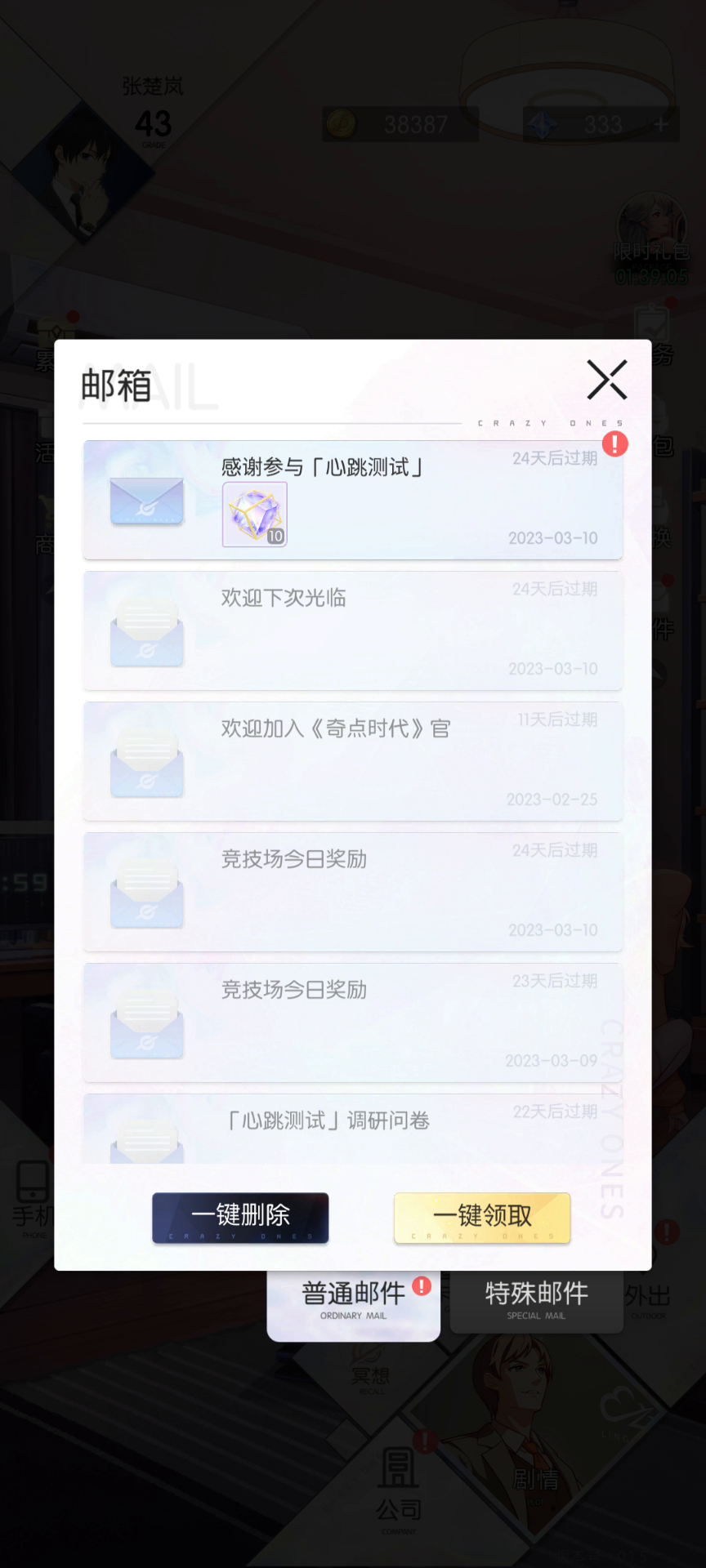Open 竞技场今日奖励 mail dated 2023-03-09
Viewport: 706px width, 1568px height.
point(353,1022)
